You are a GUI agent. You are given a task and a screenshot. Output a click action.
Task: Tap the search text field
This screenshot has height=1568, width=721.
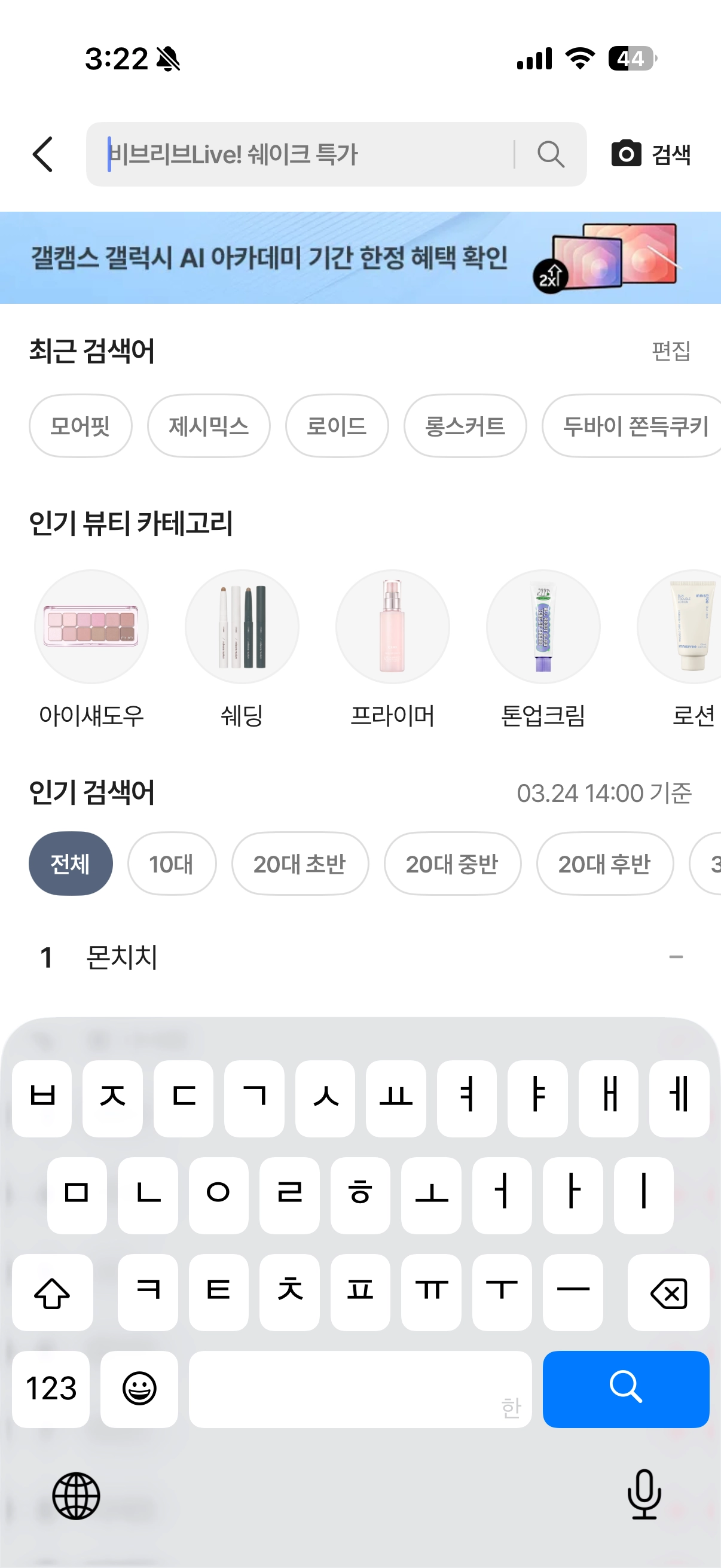304,154
